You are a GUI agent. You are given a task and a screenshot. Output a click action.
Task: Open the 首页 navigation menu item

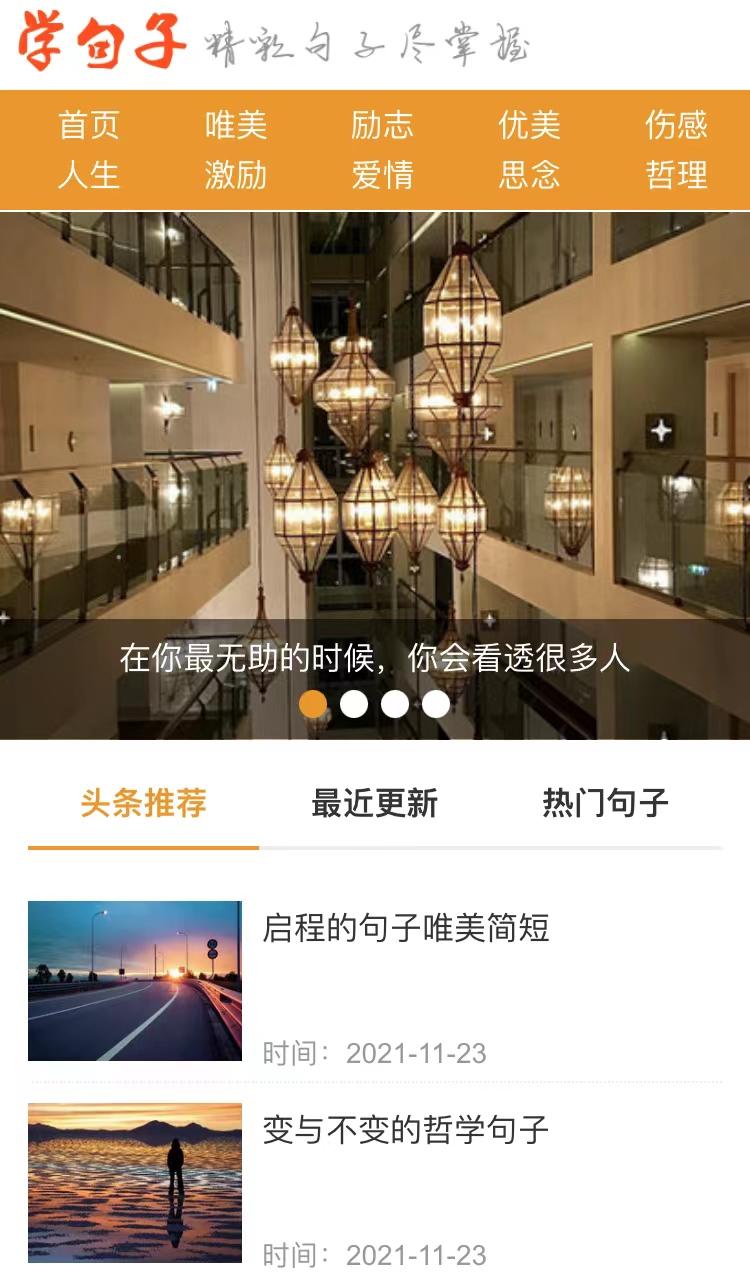click(90, 126)
